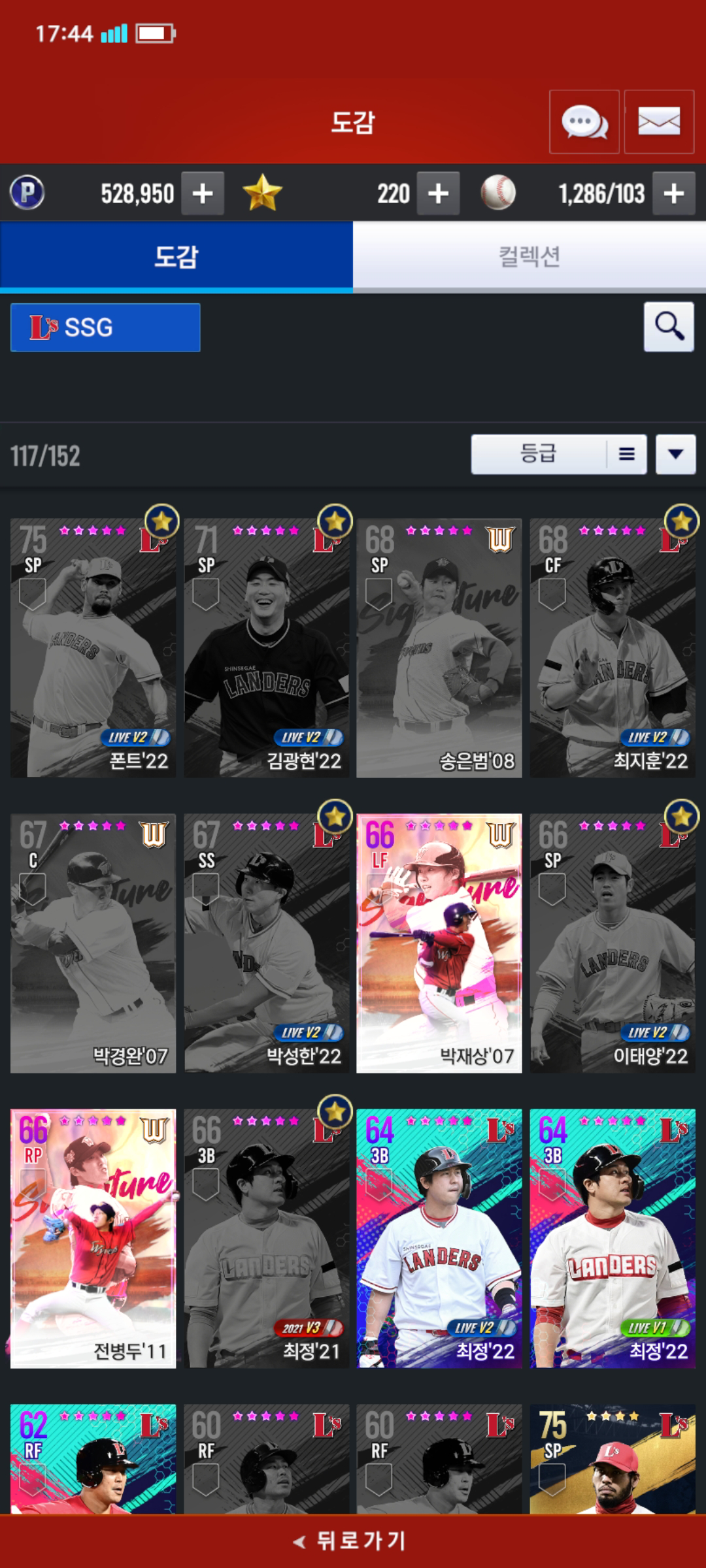Image resolution: width=706 pixels, height=1568 pixels.
Task: Select the 최지훈'22 player card
Action: [613, 647]
